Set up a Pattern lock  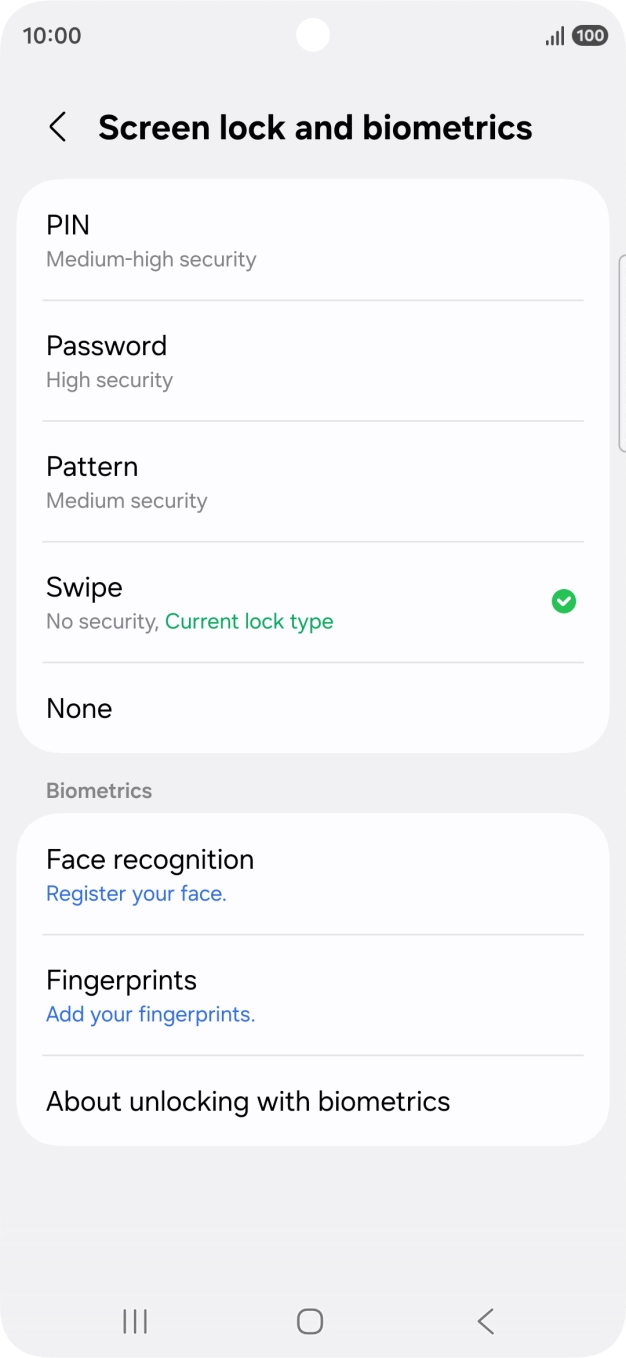pyautogui.click(x=313, y=482)
